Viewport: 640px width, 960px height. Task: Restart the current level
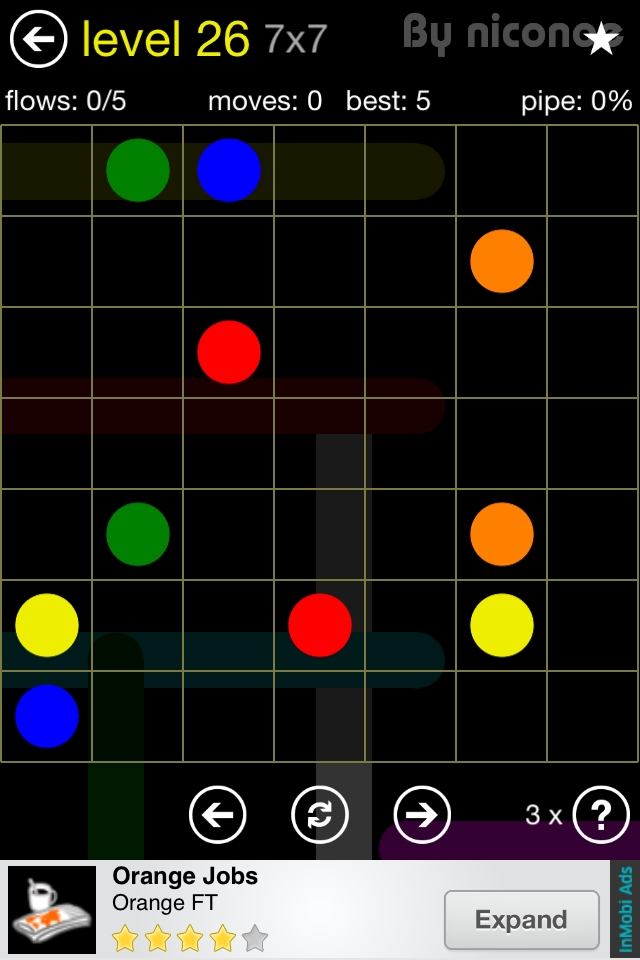click(320, 815)
